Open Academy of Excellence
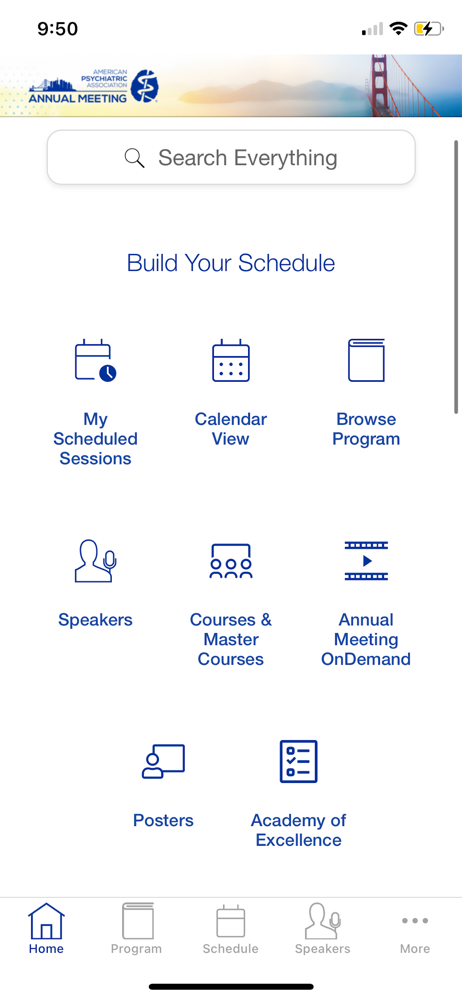Viewport: 462px width, 1000px height. [299, 794]
